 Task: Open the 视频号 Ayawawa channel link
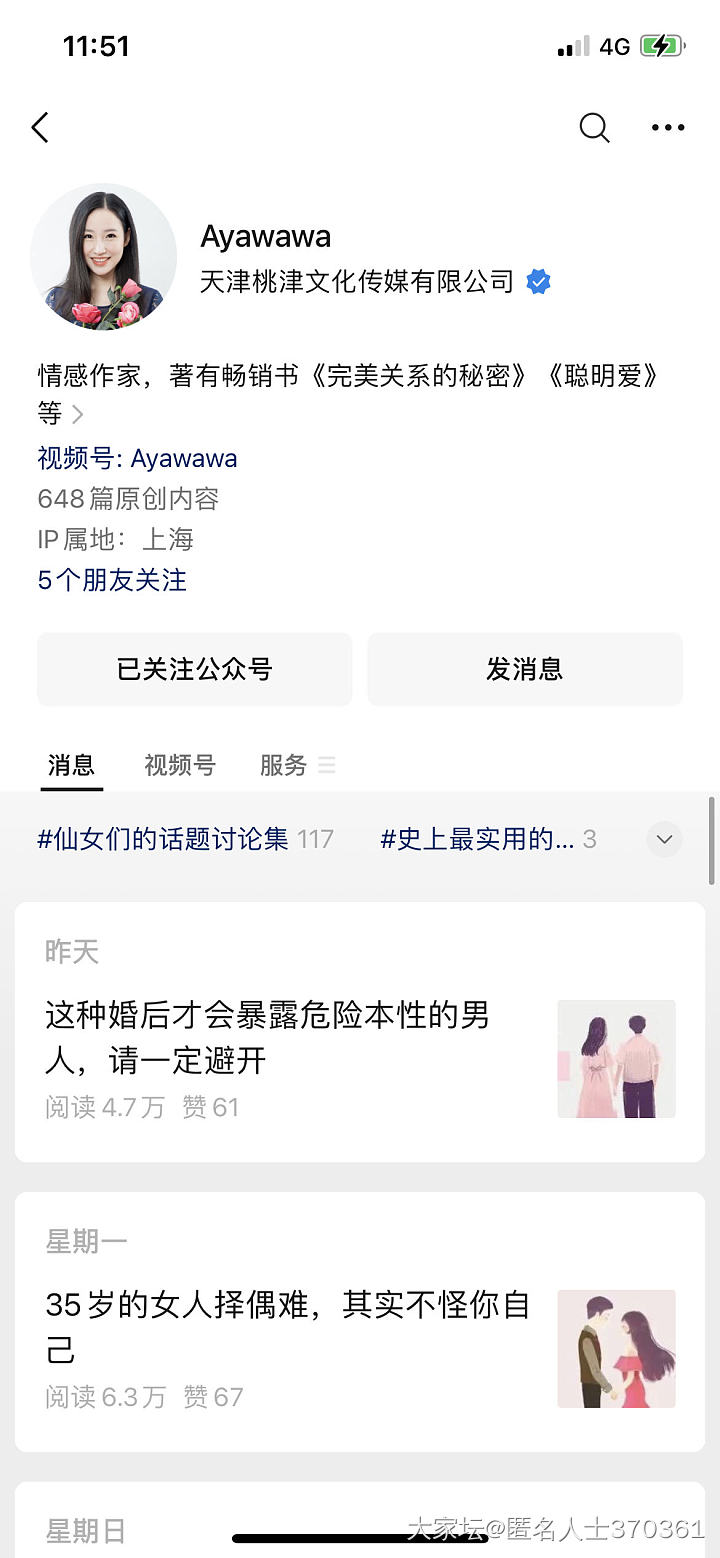tap(137, 459)
